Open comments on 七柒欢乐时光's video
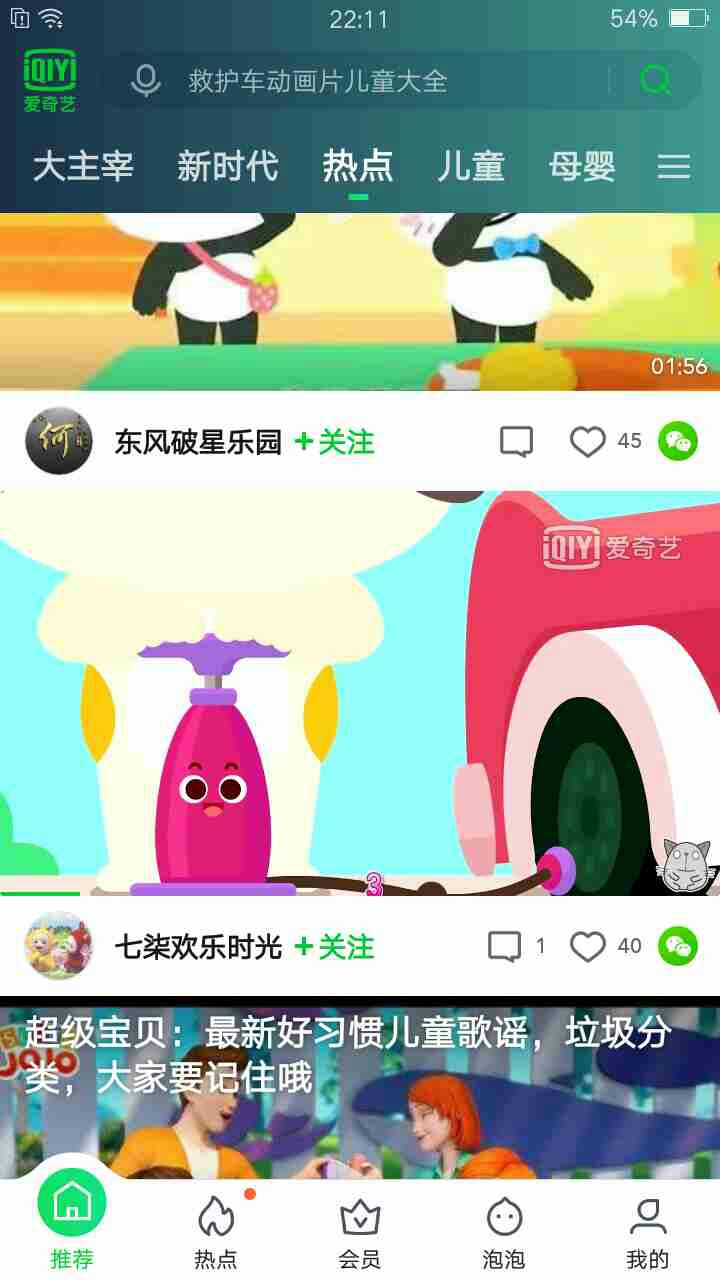720x1280 pixels. click(x=516, y=946)
